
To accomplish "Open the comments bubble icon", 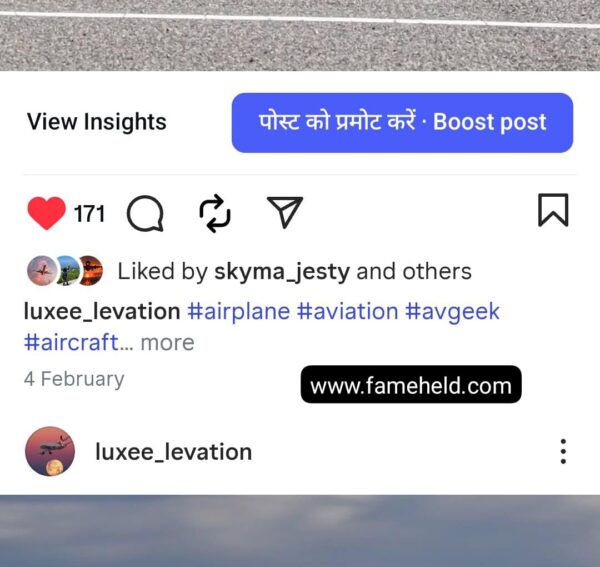I will point(145,212).
